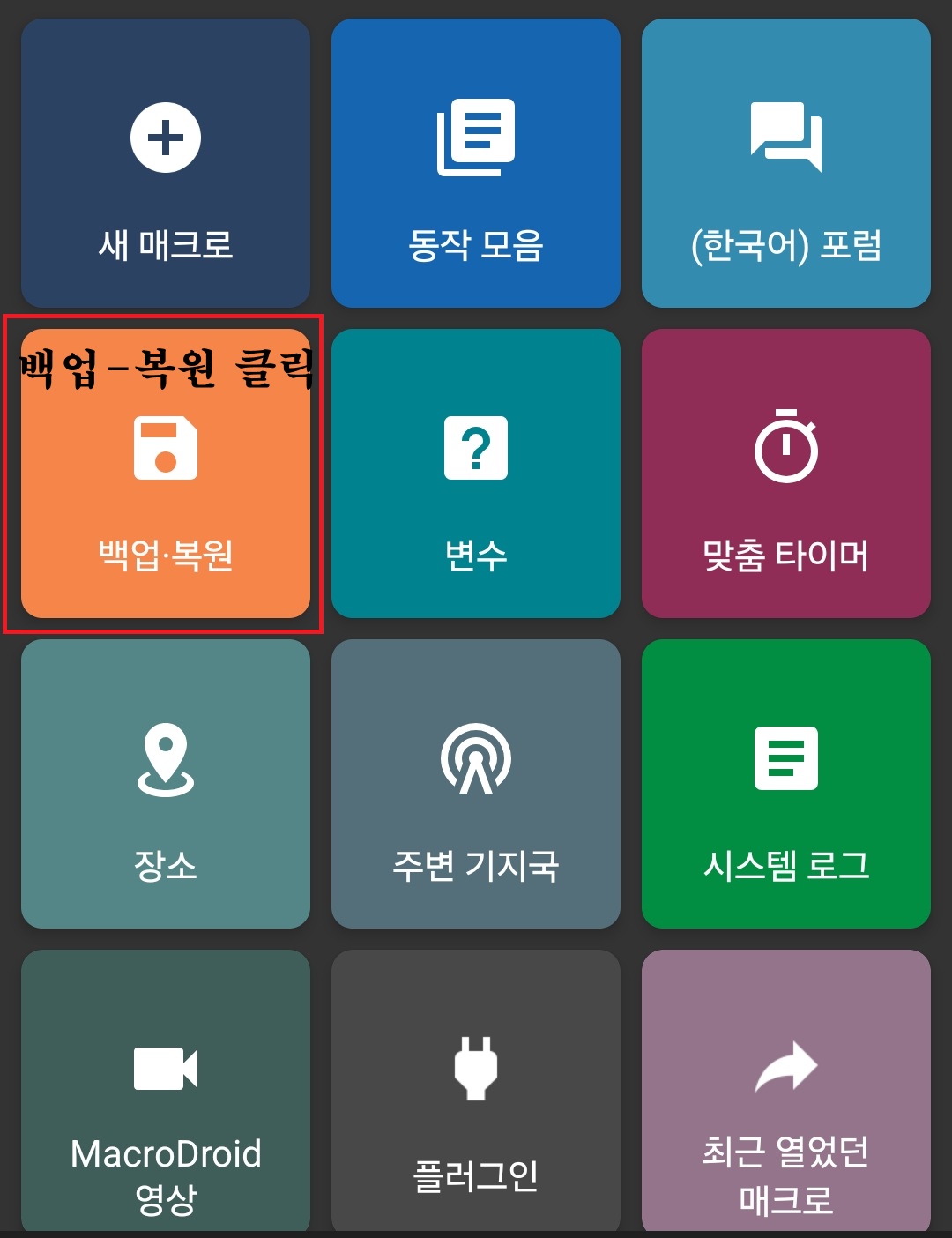952x1238 pixels.
Task: Open the 변수 variables tile
Action: [476, 472]
